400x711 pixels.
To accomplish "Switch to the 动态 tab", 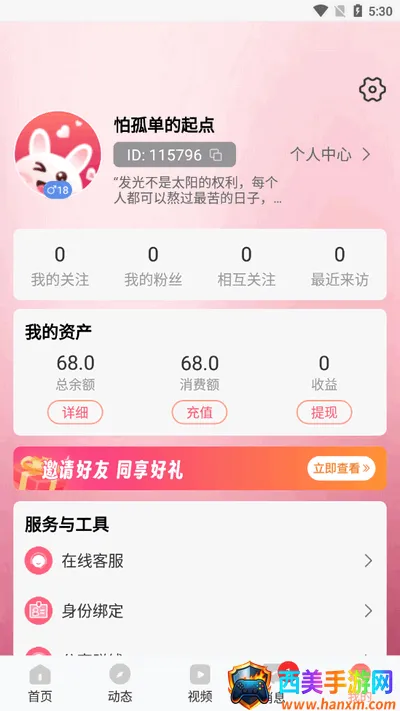I will 120,683.
